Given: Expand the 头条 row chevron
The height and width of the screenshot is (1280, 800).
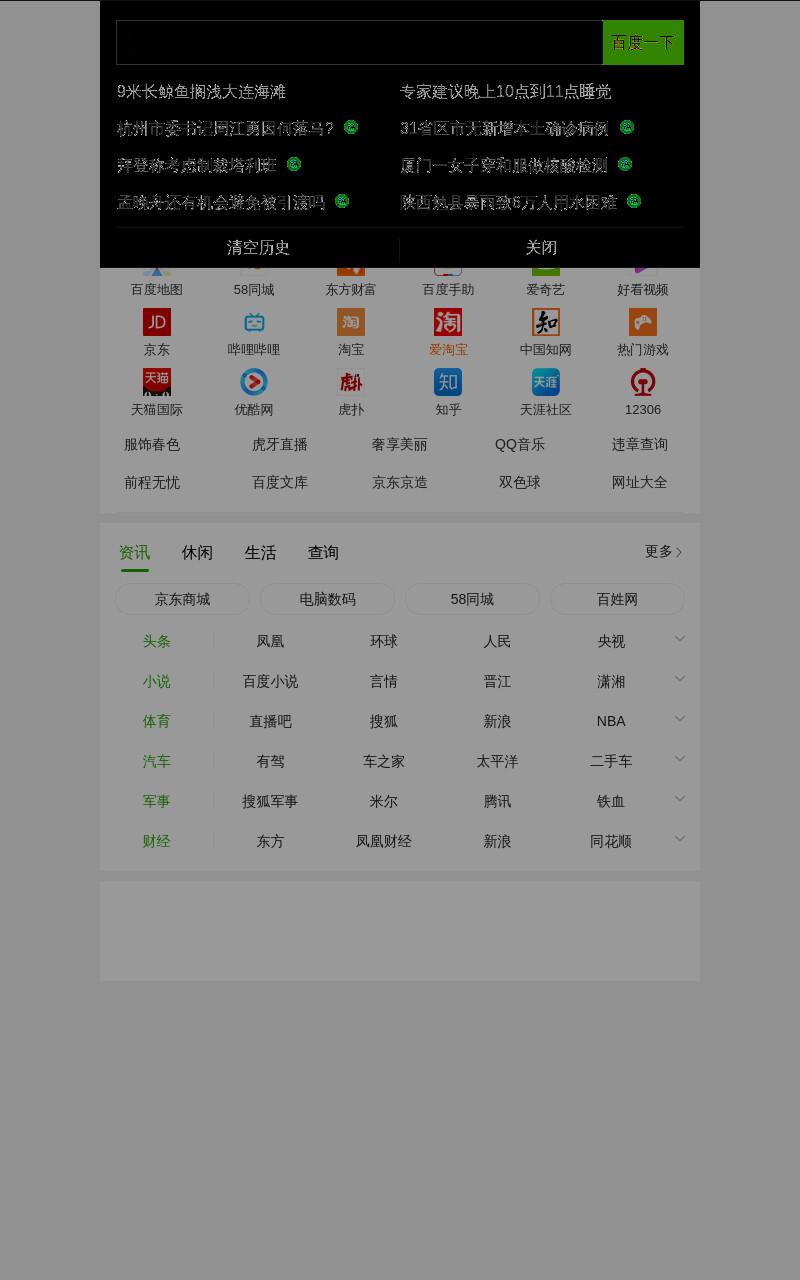Looking at the screenshot, I should coord(680,638).
